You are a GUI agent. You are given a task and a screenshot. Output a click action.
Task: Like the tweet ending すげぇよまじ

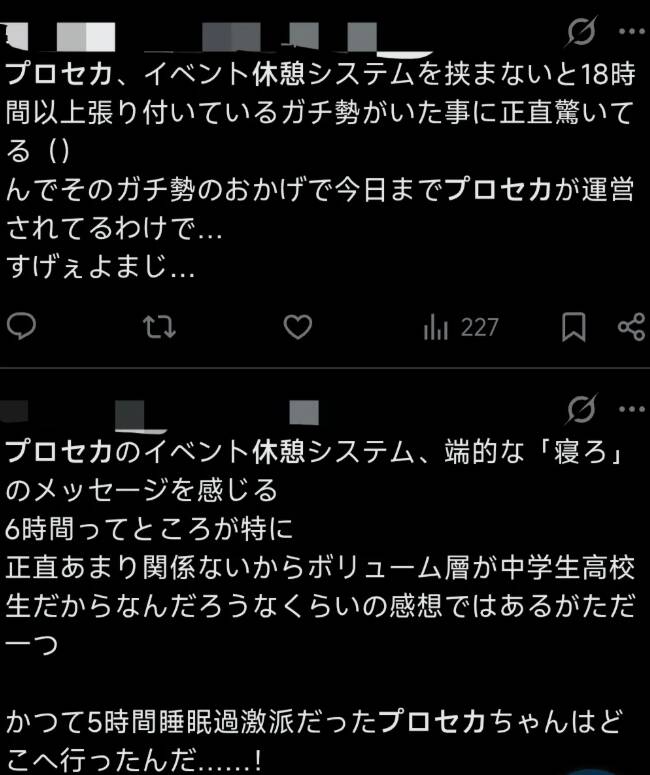click(x=298, y=327)
